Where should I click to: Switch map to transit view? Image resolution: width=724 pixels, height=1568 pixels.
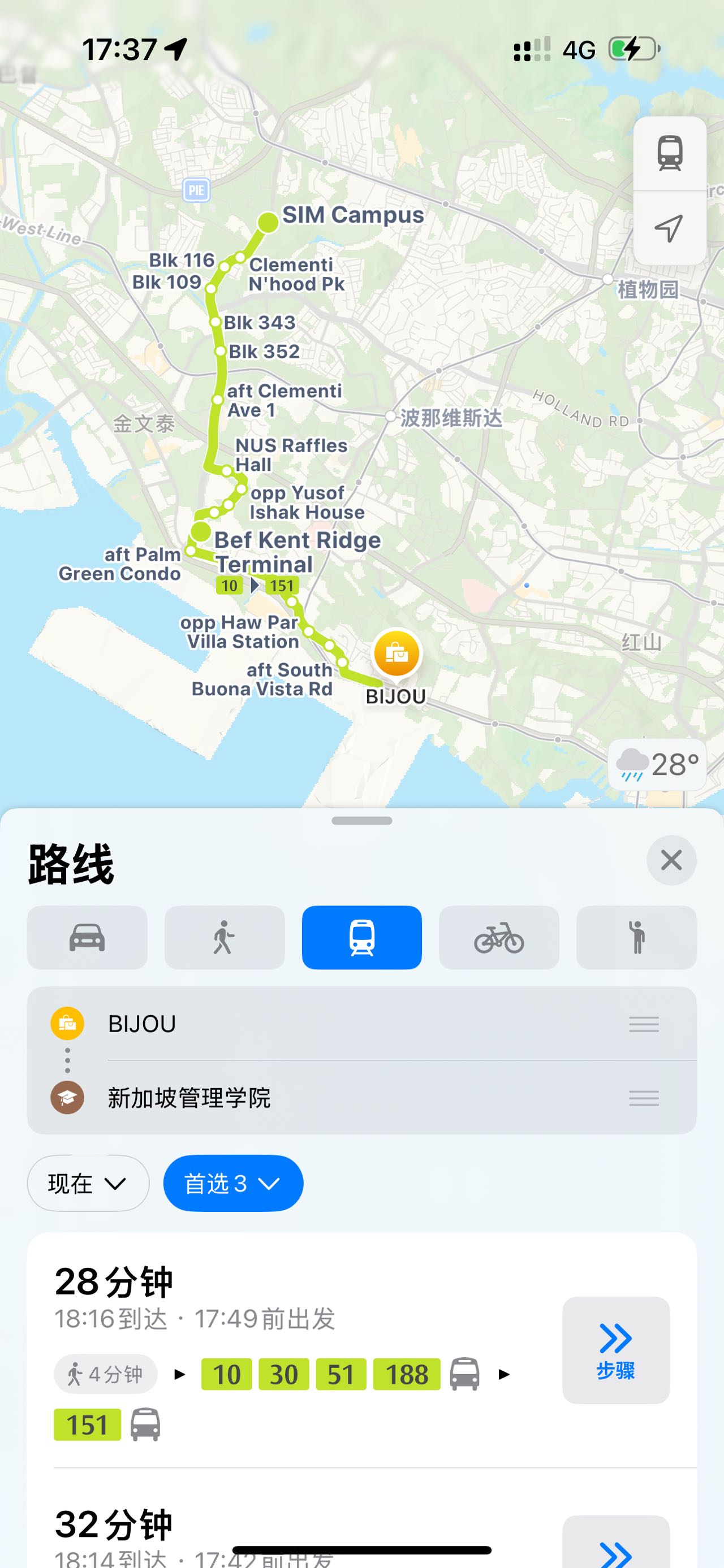[669, 153]
